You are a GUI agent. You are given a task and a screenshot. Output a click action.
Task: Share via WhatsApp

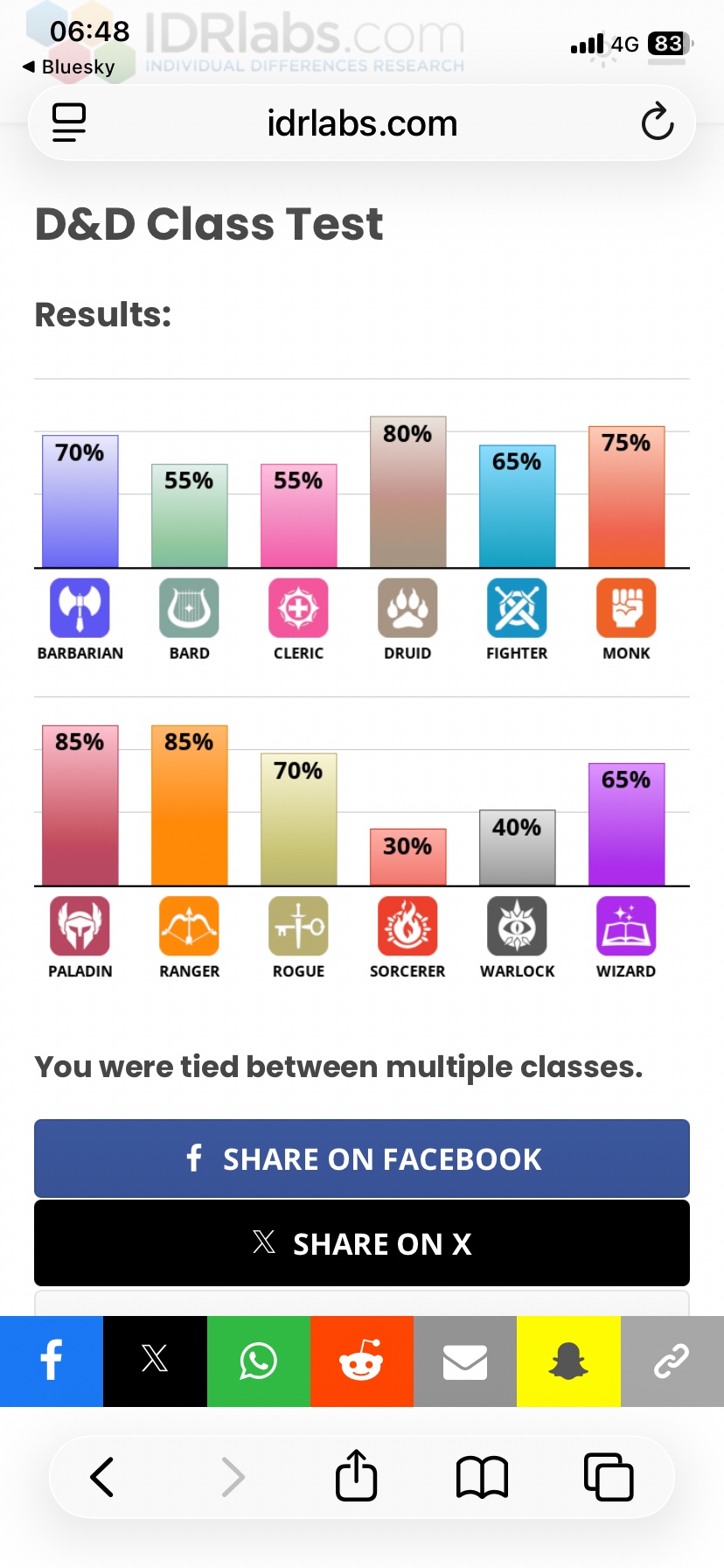(x=258, y=1361)
